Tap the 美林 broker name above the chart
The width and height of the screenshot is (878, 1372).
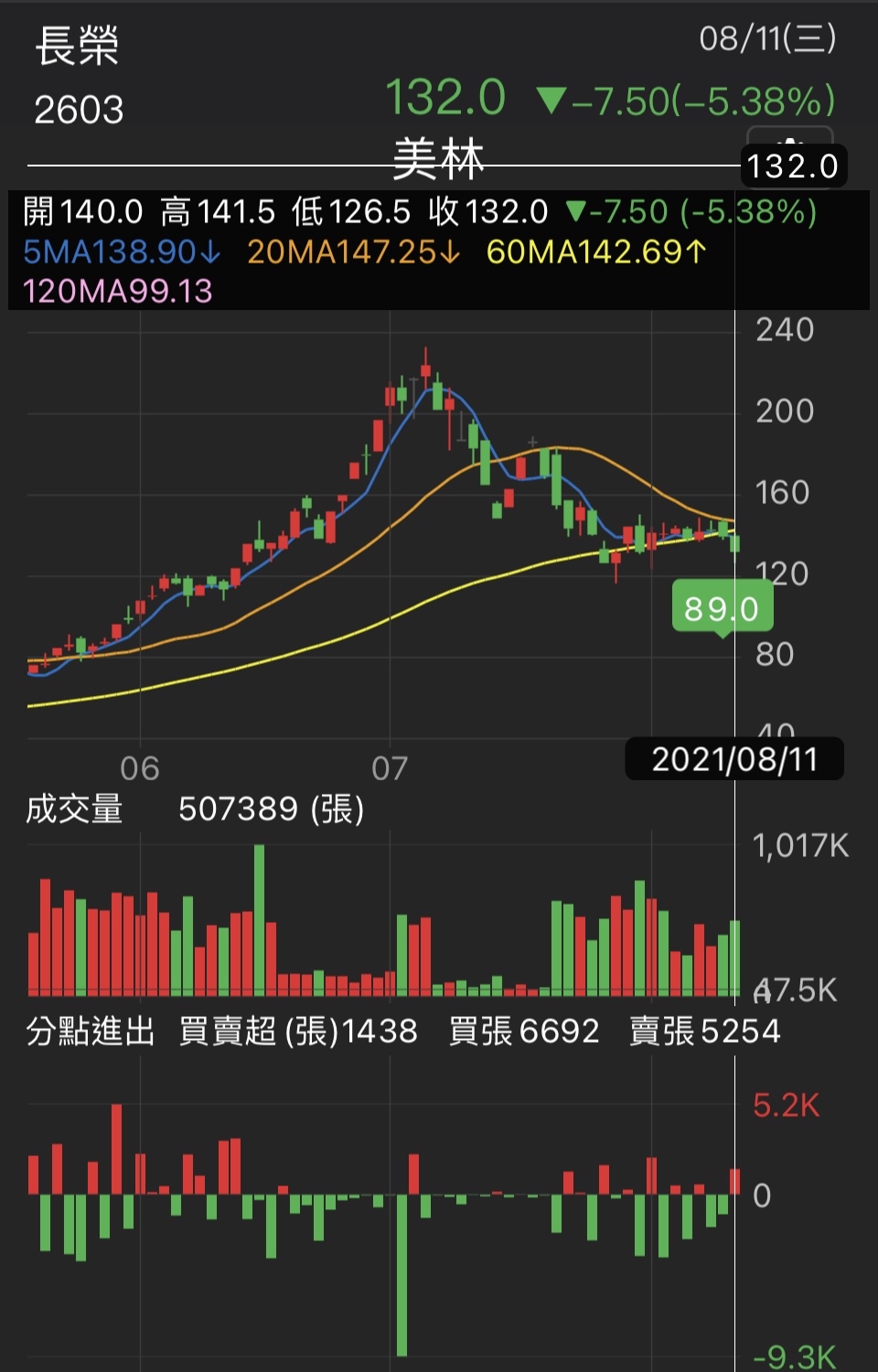438,160
